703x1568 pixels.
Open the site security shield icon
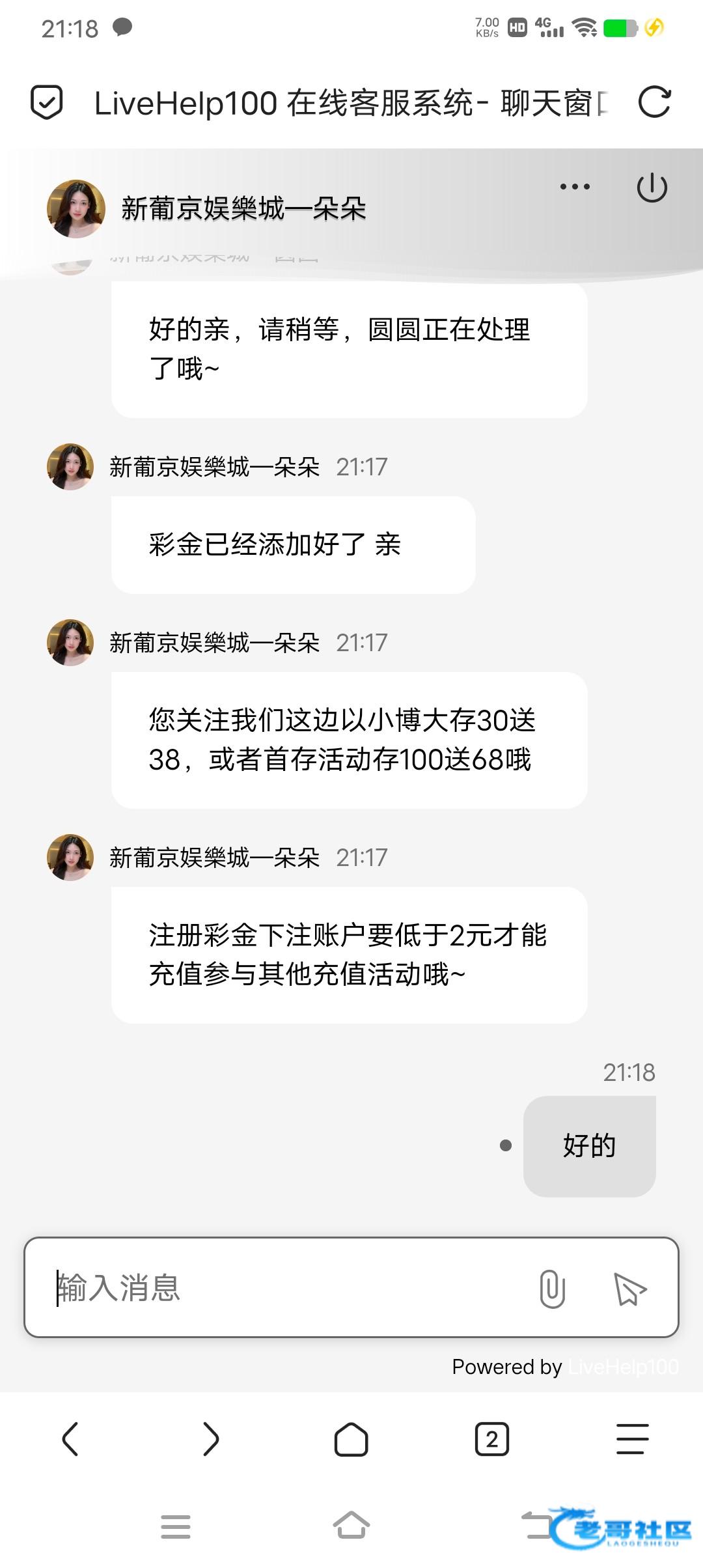[47, 102]
